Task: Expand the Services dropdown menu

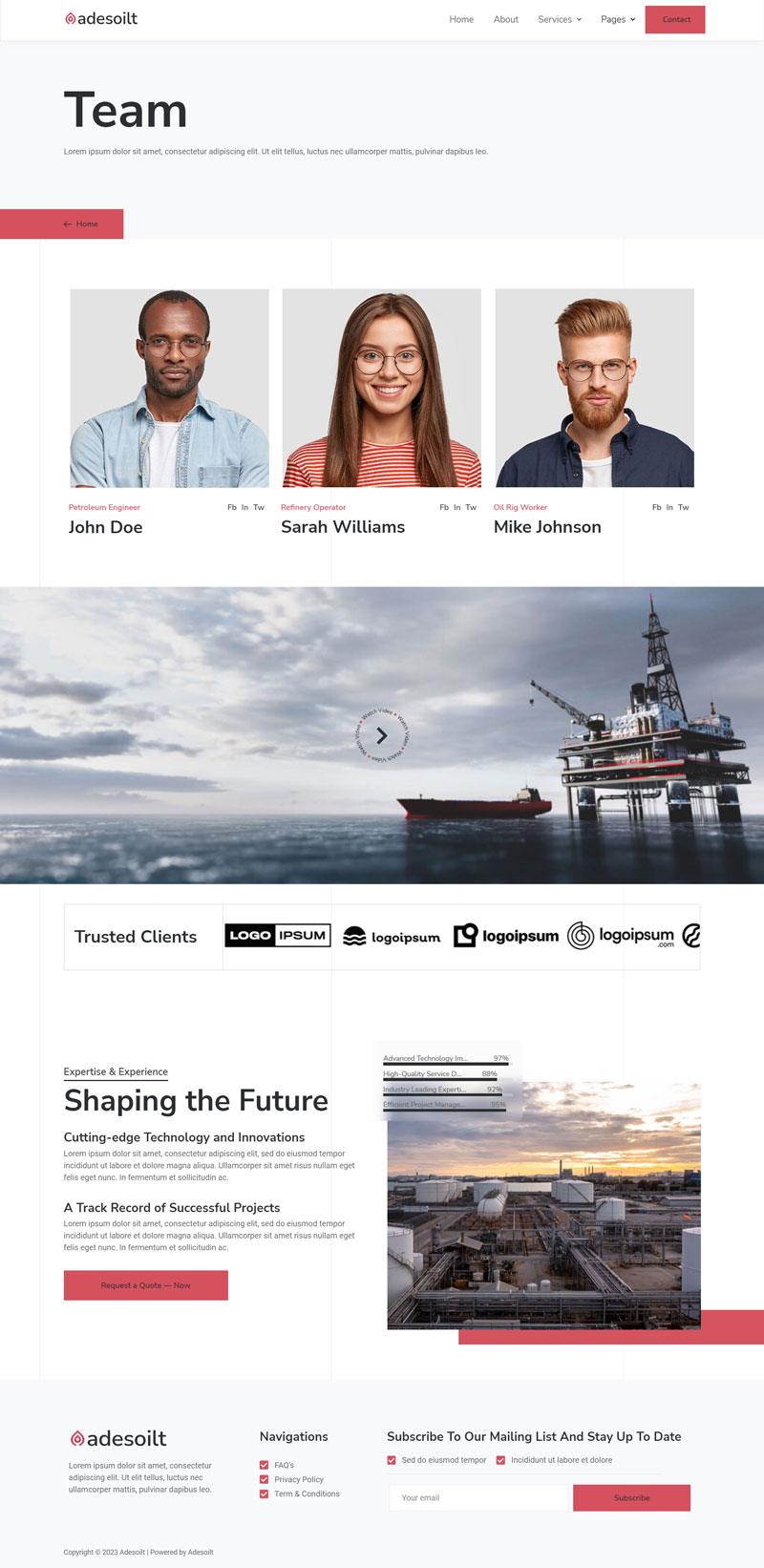Action: point(559,19)
